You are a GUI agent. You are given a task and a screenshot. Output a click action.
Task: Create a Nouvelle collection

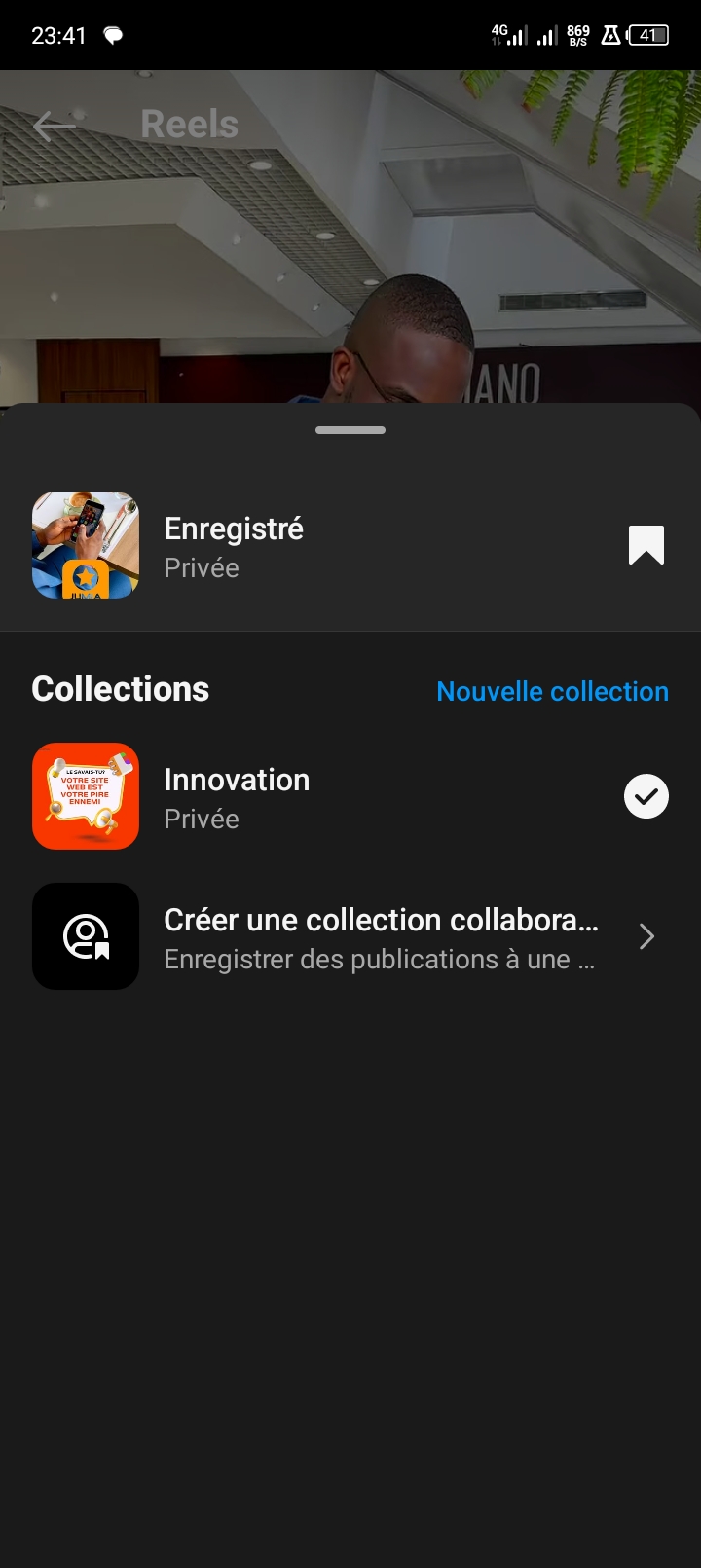pos(552,691)
